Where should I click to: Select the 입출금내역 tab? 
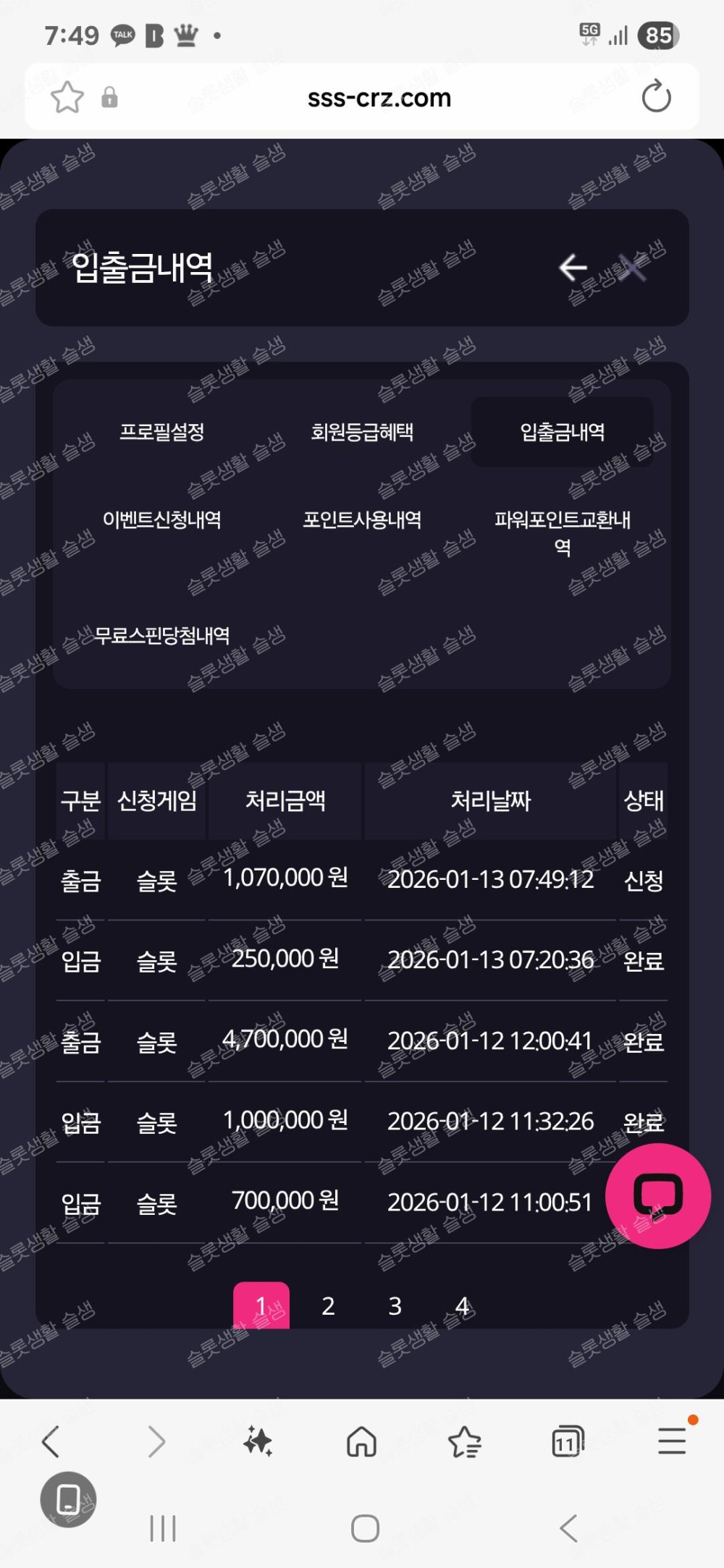[562, 432]
